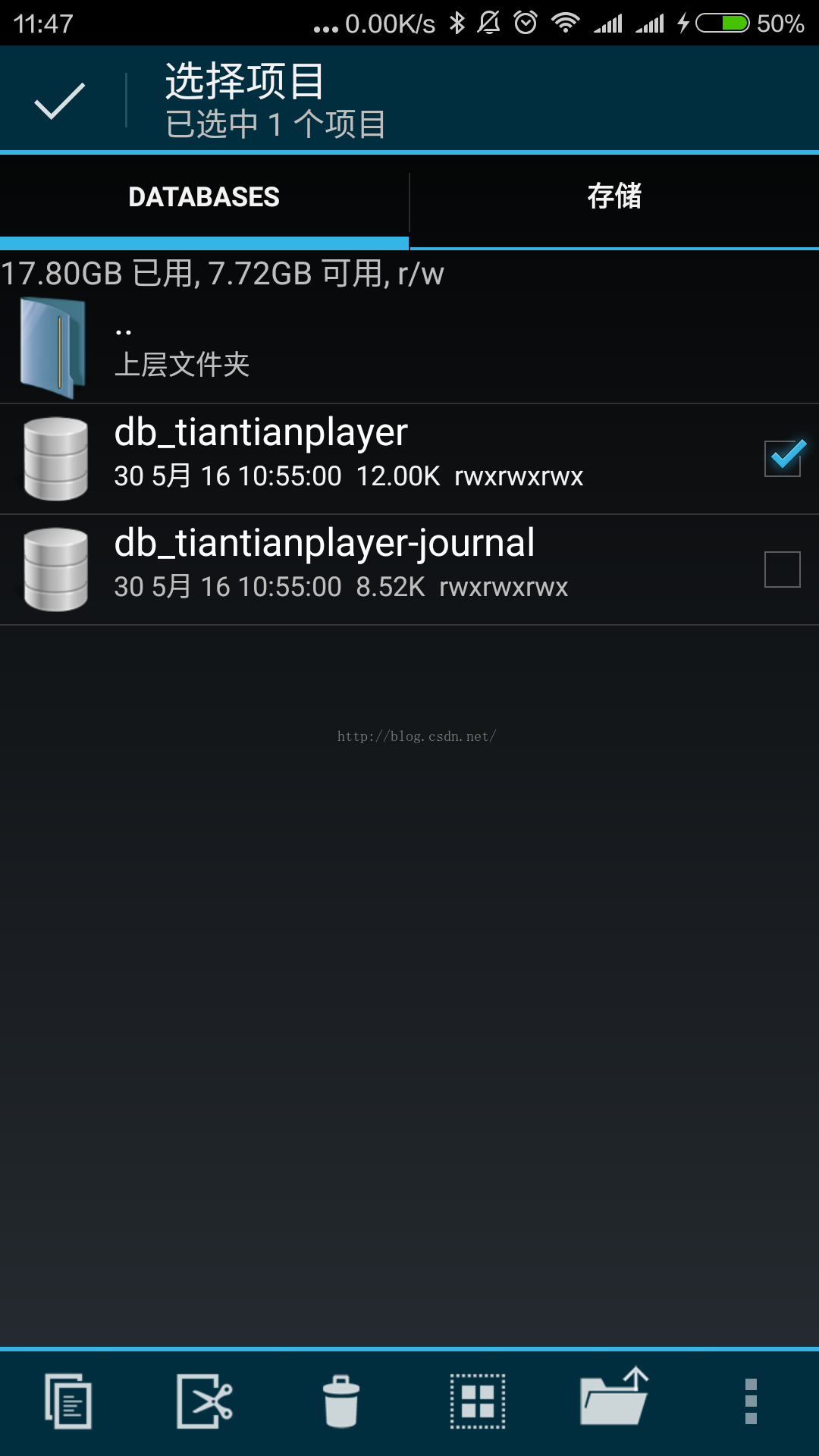The width and height of the screenshot is (819, 1456).
Task: Switch to the 存储 tab
Action: click(x=614, y=197)
